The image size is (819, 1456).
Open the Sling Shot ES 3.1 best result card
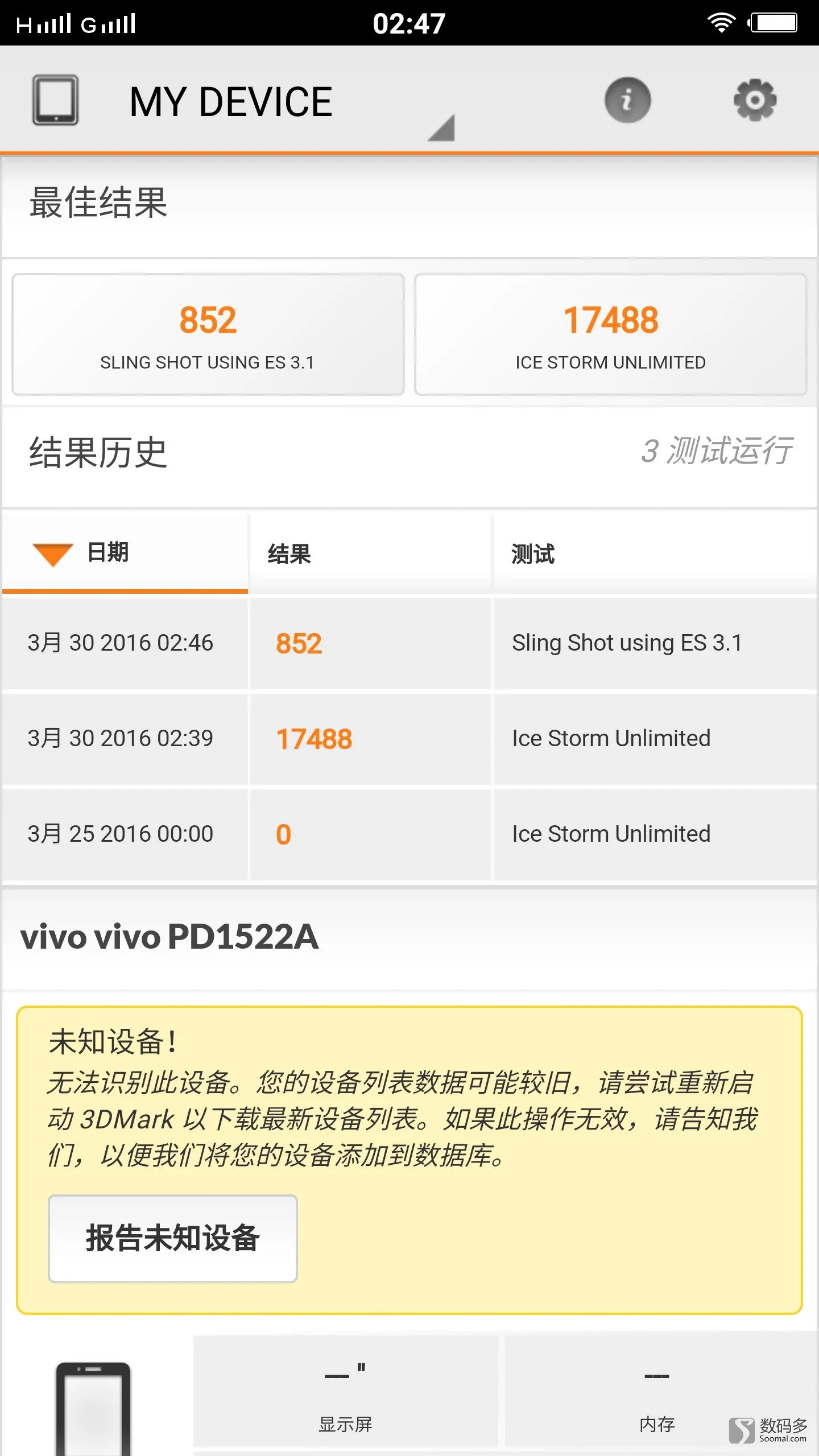tap(208, 334)
